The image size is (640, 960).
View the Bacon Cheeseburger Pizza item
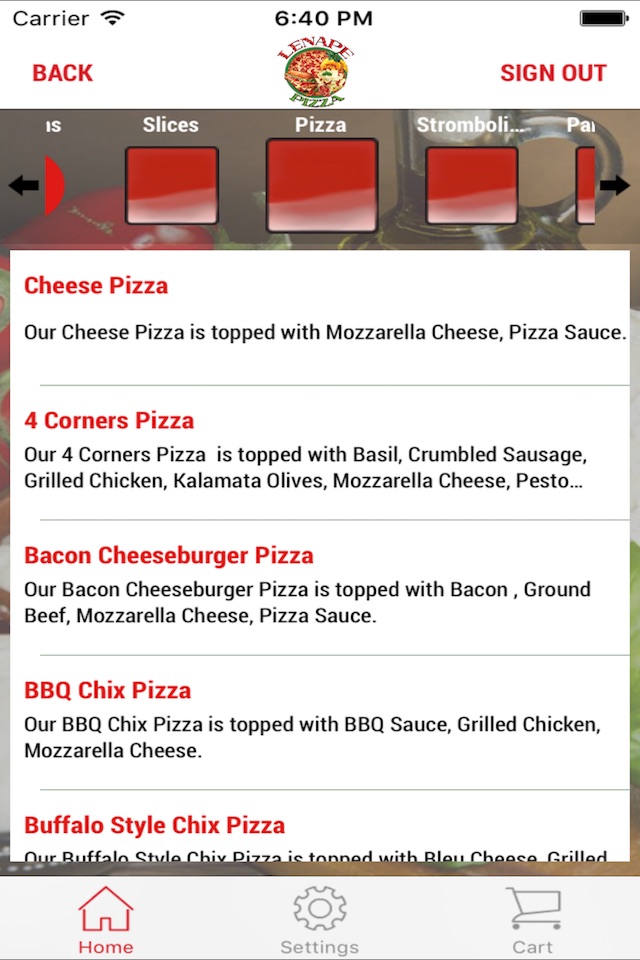point(169,556)
